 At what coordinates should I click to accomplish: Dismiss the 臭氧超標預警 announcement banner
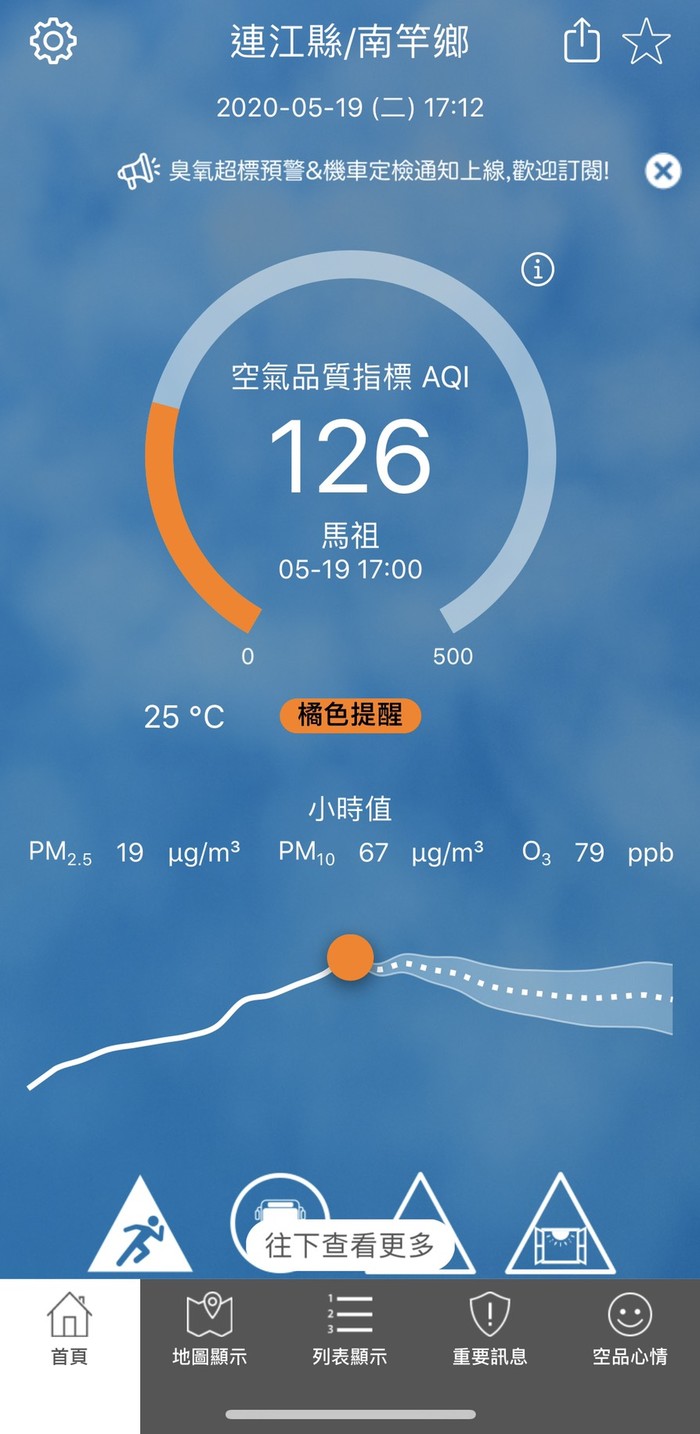[662, 171]
